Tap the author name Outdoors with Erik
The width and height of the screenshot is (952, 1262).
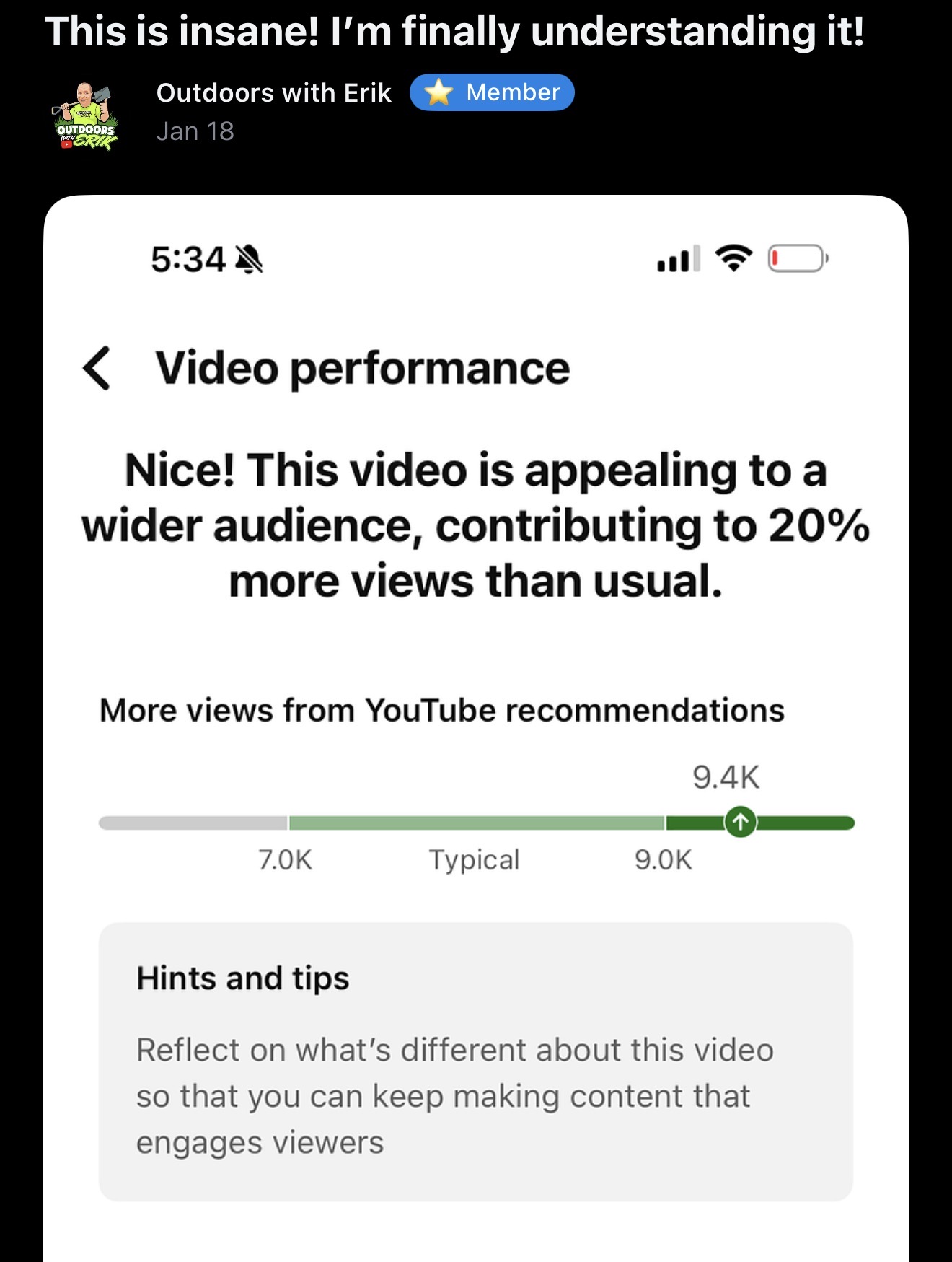point(273,93)
